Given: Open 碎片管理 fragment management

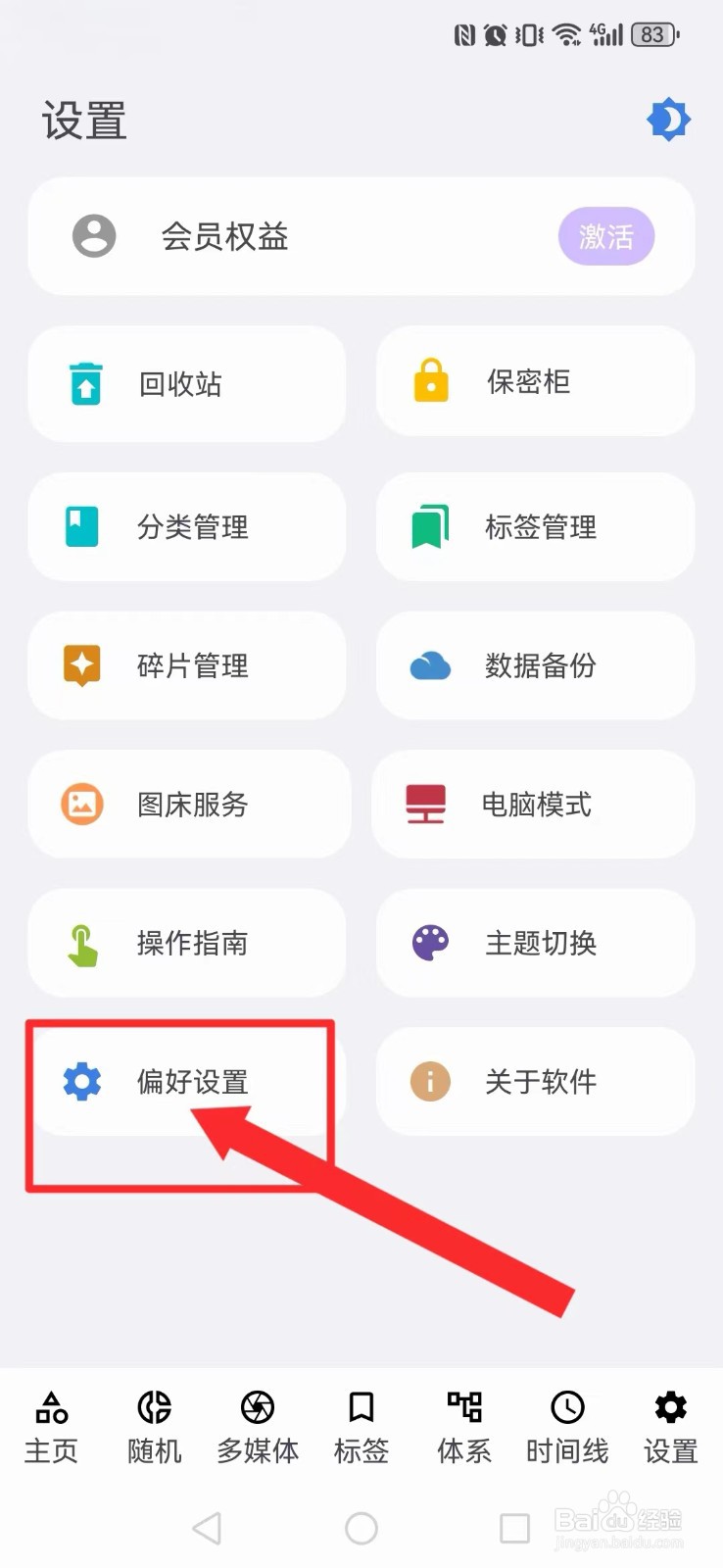Looking at the screenshot, I should click(x=186, y=665).
